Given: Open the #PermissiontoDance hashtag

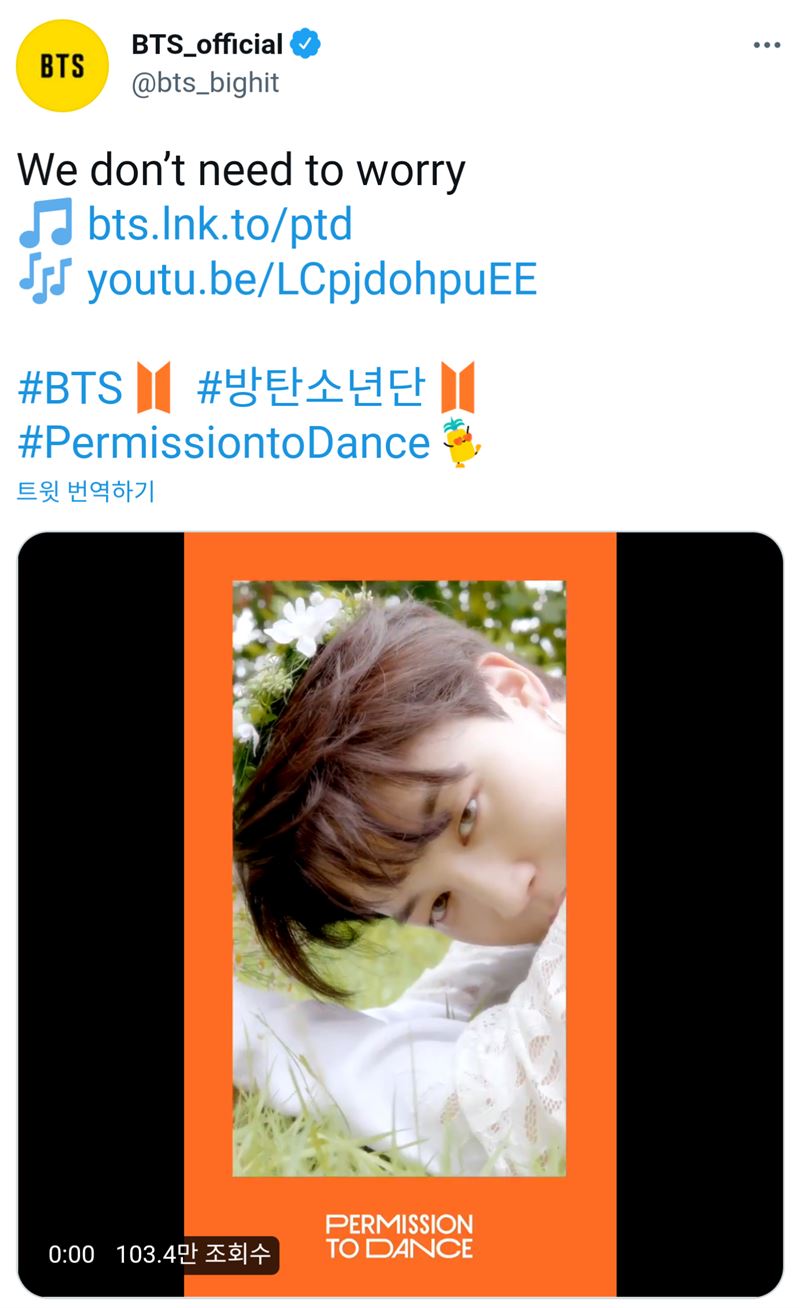Looking at the screenshot, I should pyautogui.click(x=224, y=441).
